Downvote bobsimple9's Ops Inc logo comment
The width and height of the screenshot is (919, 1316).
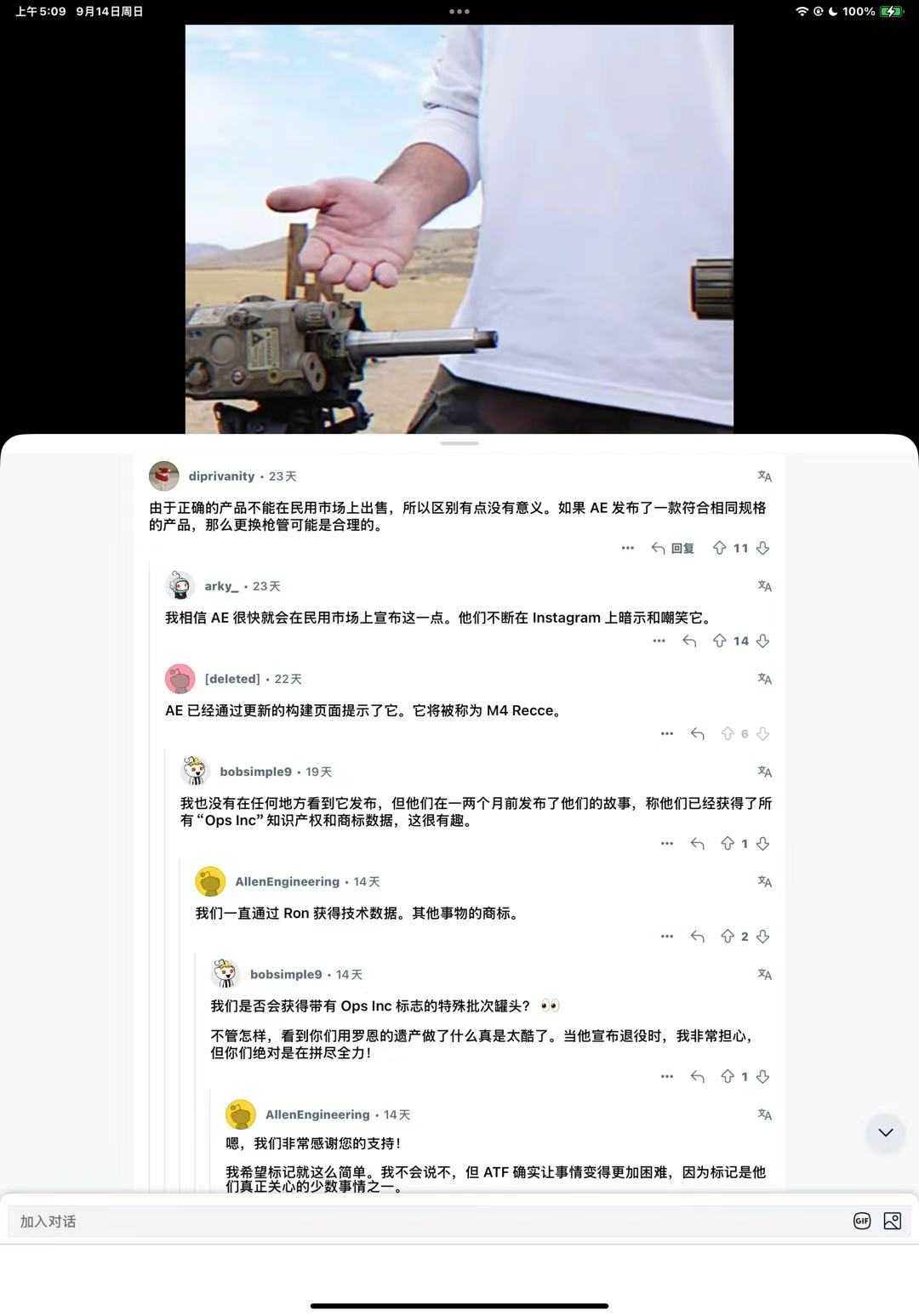click(762, 1077)
